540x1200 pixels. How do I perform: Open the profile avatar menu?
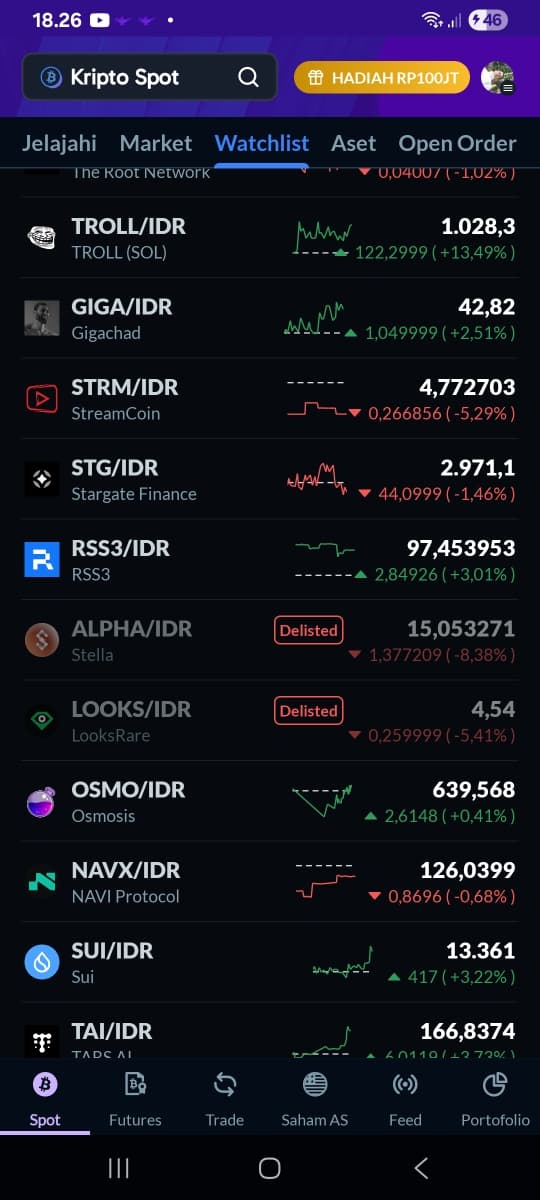click(x=497, y=77)
